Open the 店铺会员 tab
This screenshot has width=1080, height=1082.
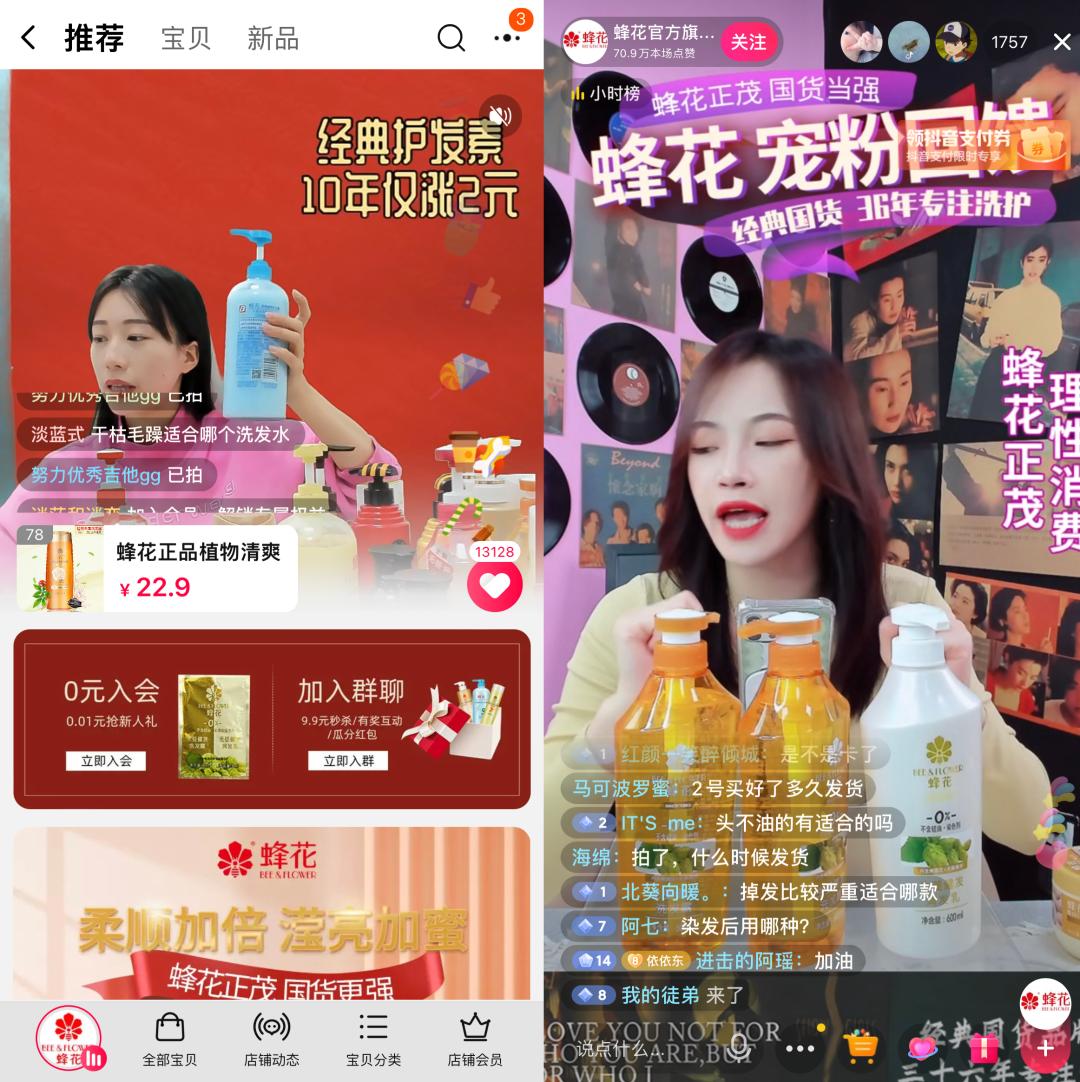(x=475, y=1039)
